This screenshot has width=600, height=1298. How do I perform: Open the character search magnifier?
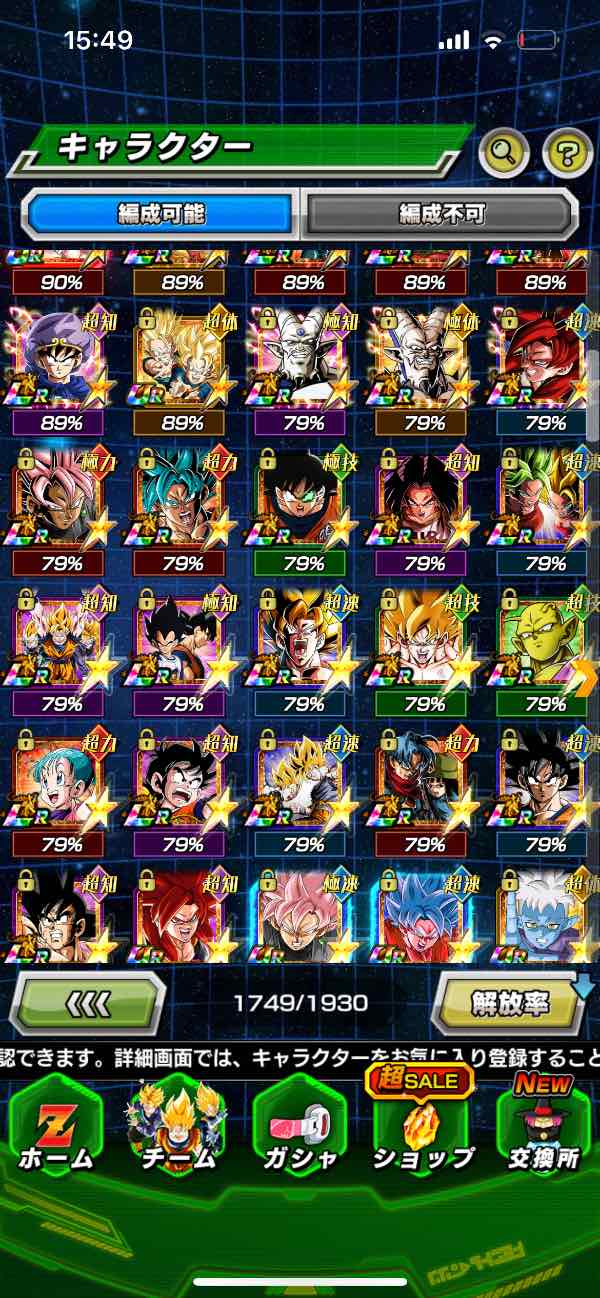point(504,153)
